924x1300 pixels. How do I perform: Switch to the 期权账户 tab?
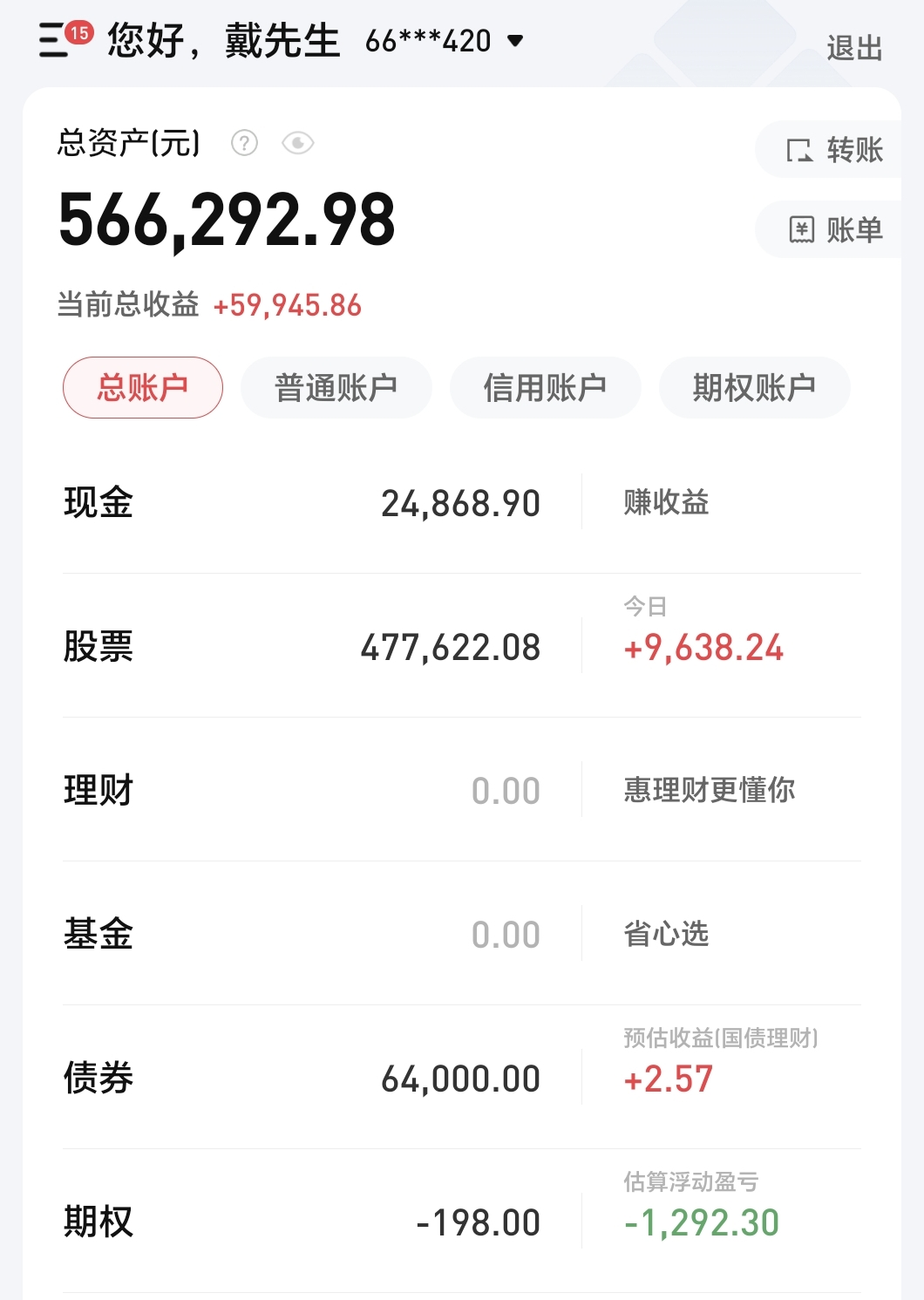point(754,388)
